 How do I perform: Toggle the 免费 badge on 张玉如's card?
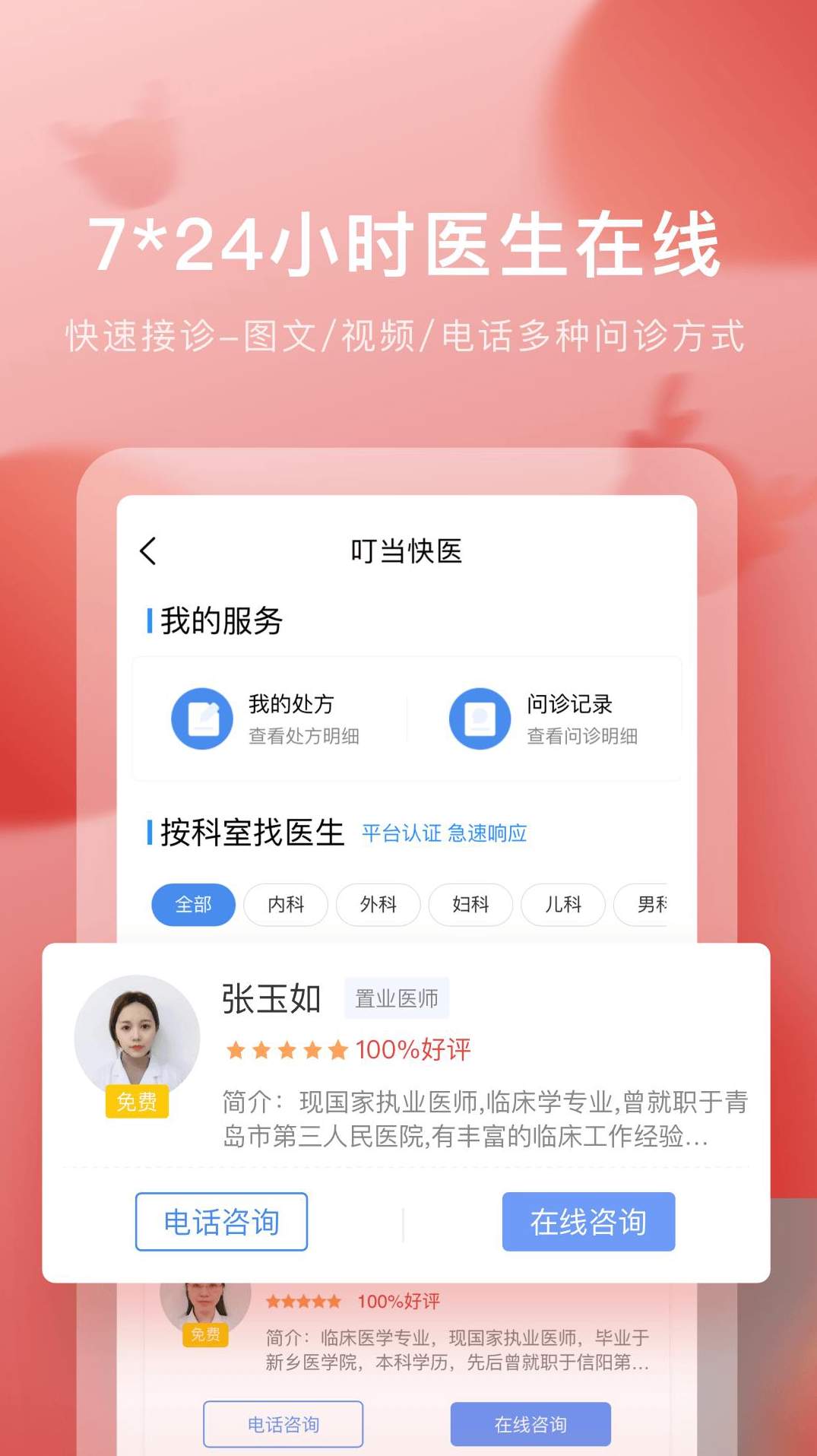point(137,1103)
